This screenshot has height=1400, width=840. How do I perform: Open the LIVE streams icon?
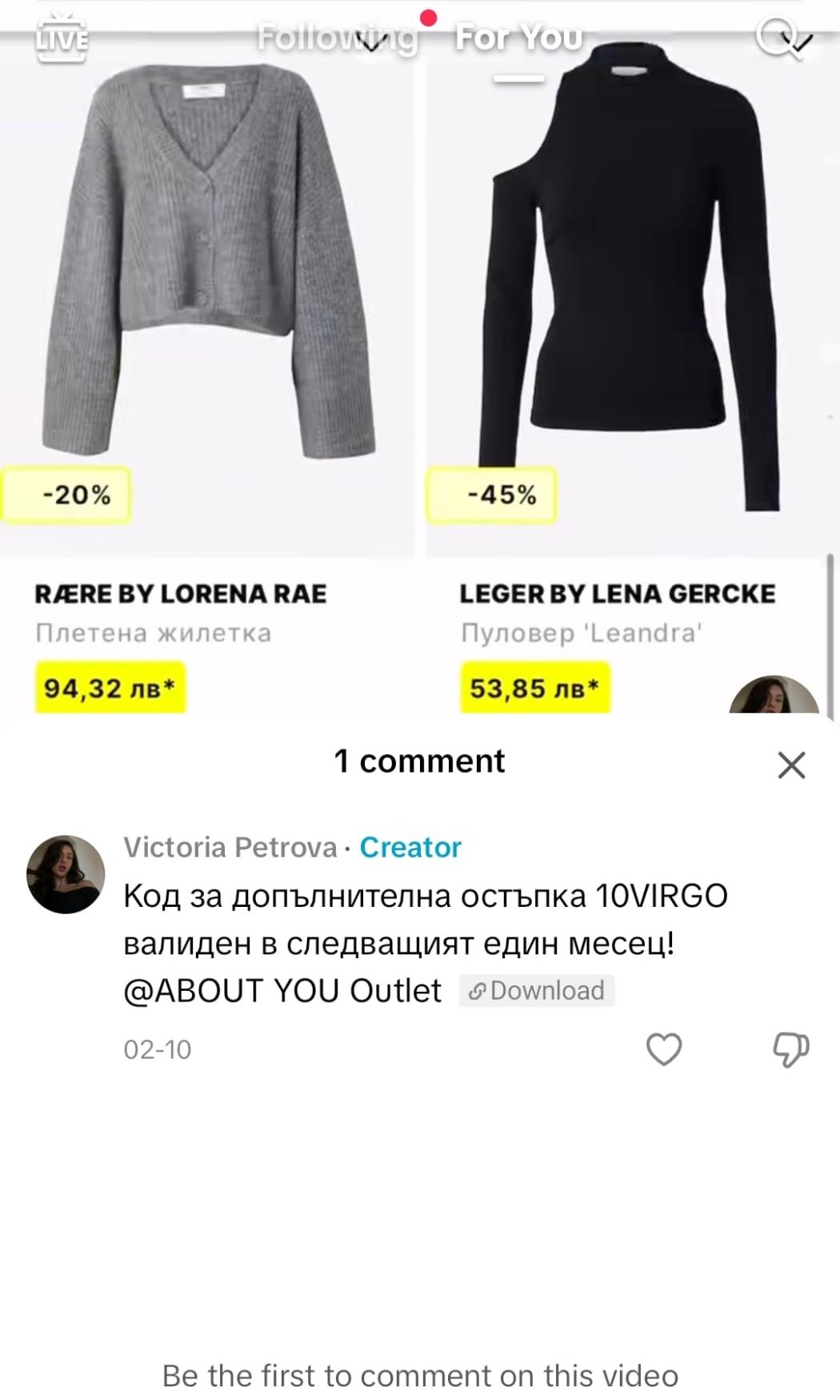click(x=62, y=38)
